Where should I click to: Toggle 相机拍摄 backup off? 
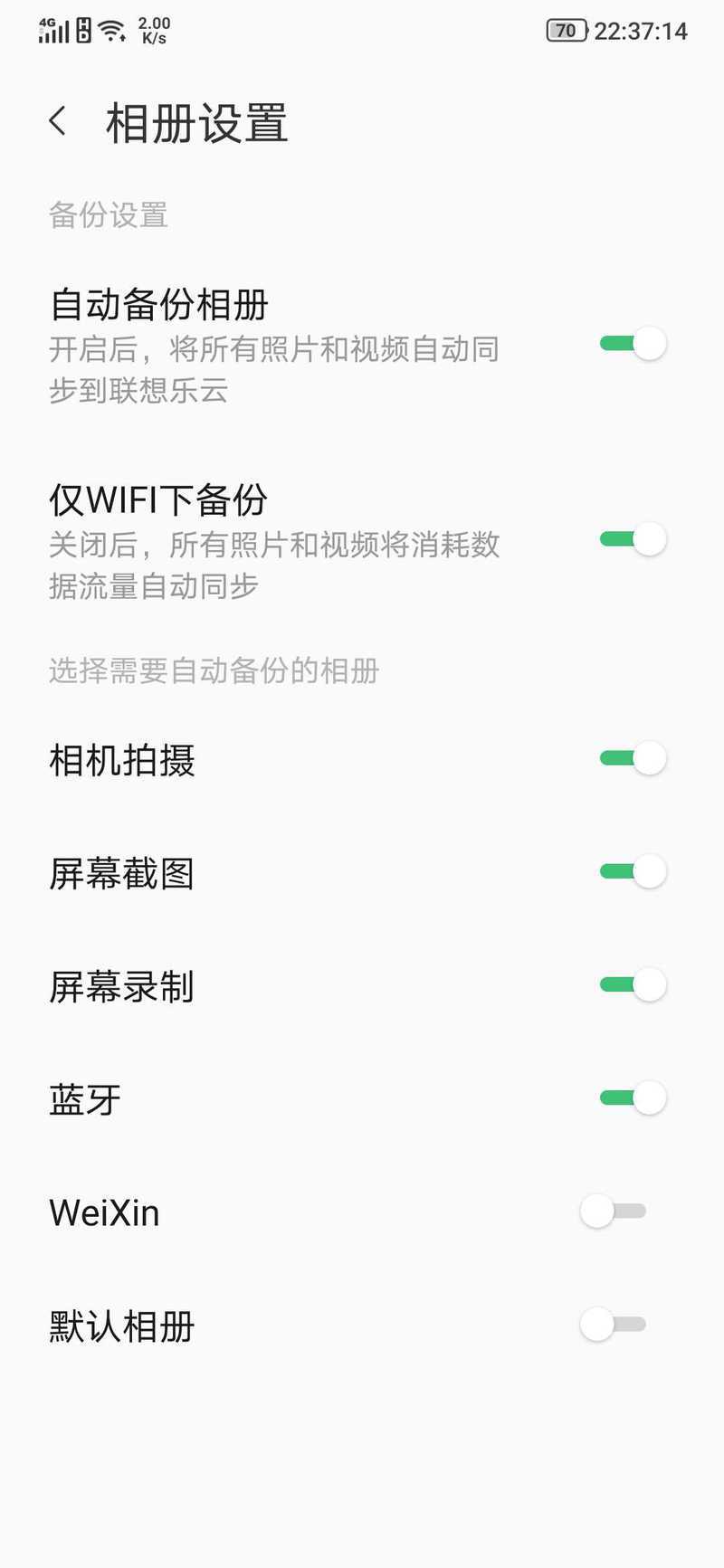(633, 758)
